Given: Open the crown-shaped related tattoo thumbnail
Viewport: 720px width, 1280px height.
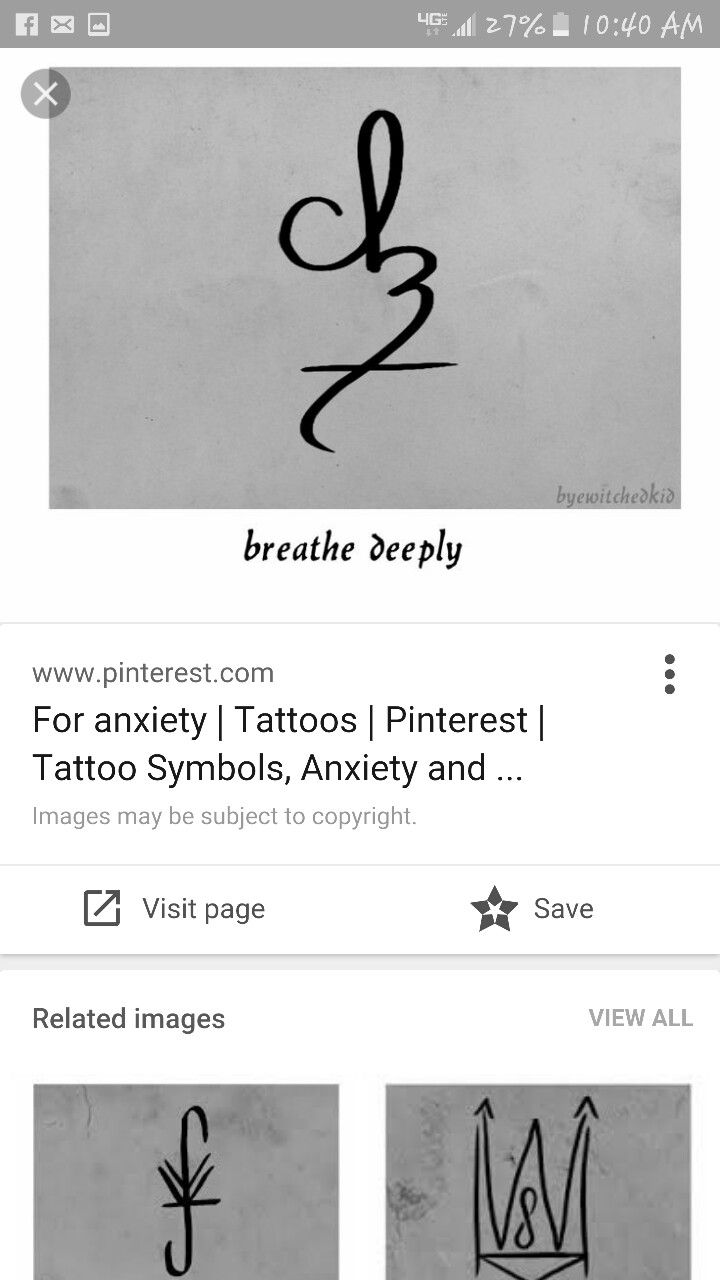Looking at the screenshot, I should coord(538,1180).
